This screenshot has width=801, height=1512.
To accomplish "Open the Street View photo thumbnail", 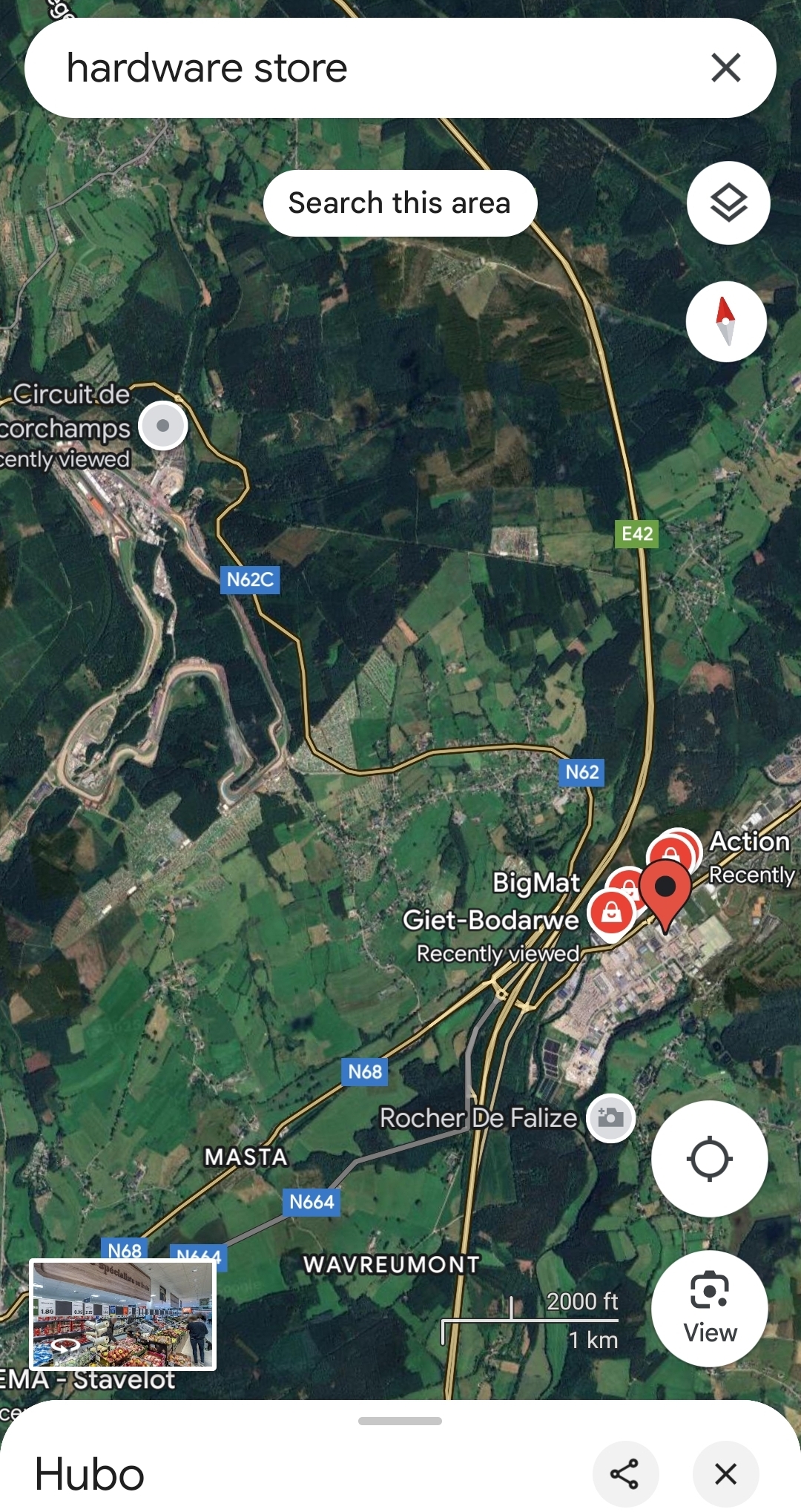I will [123, 1314].
